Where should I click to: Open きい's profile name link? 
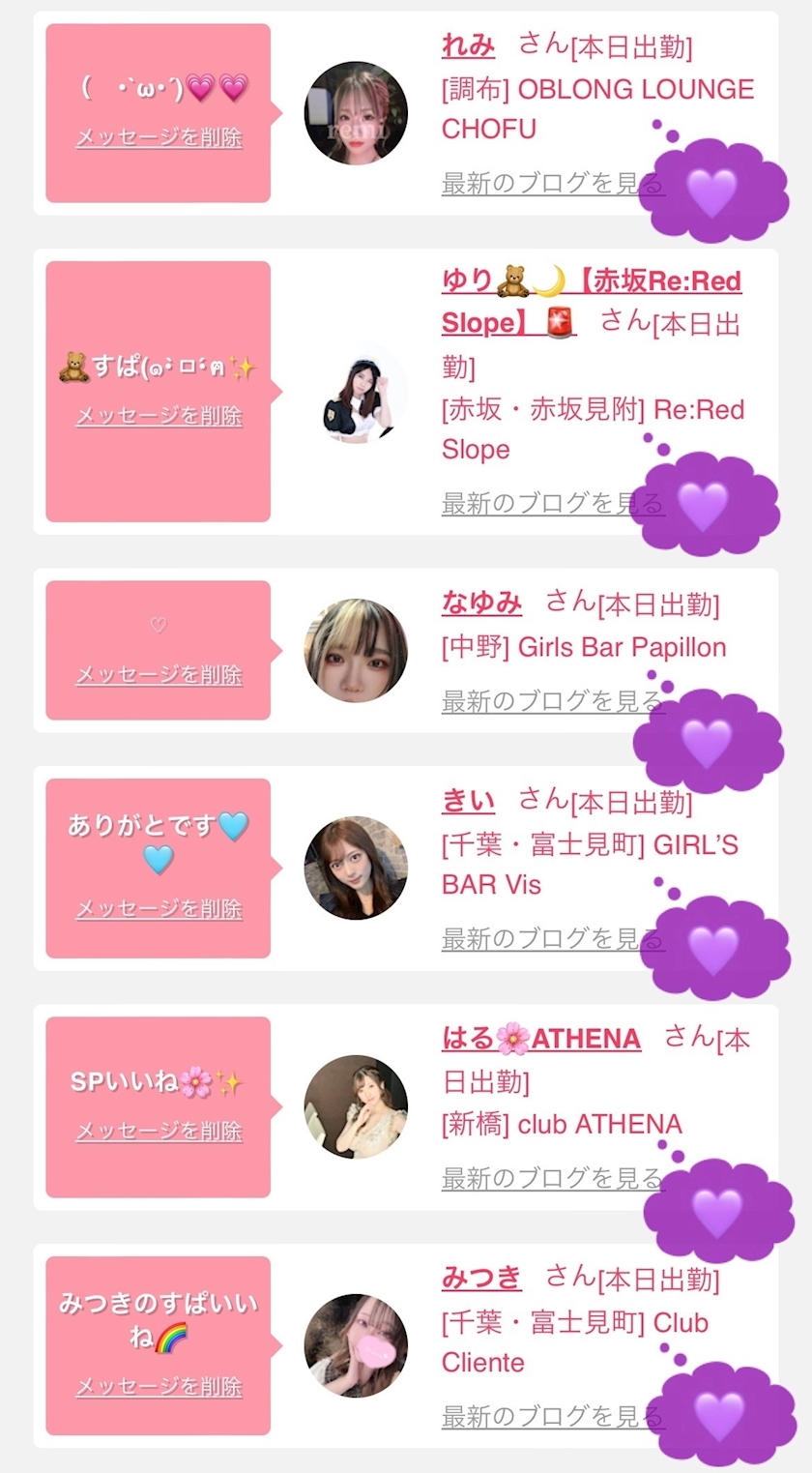(x=468, y=800)
